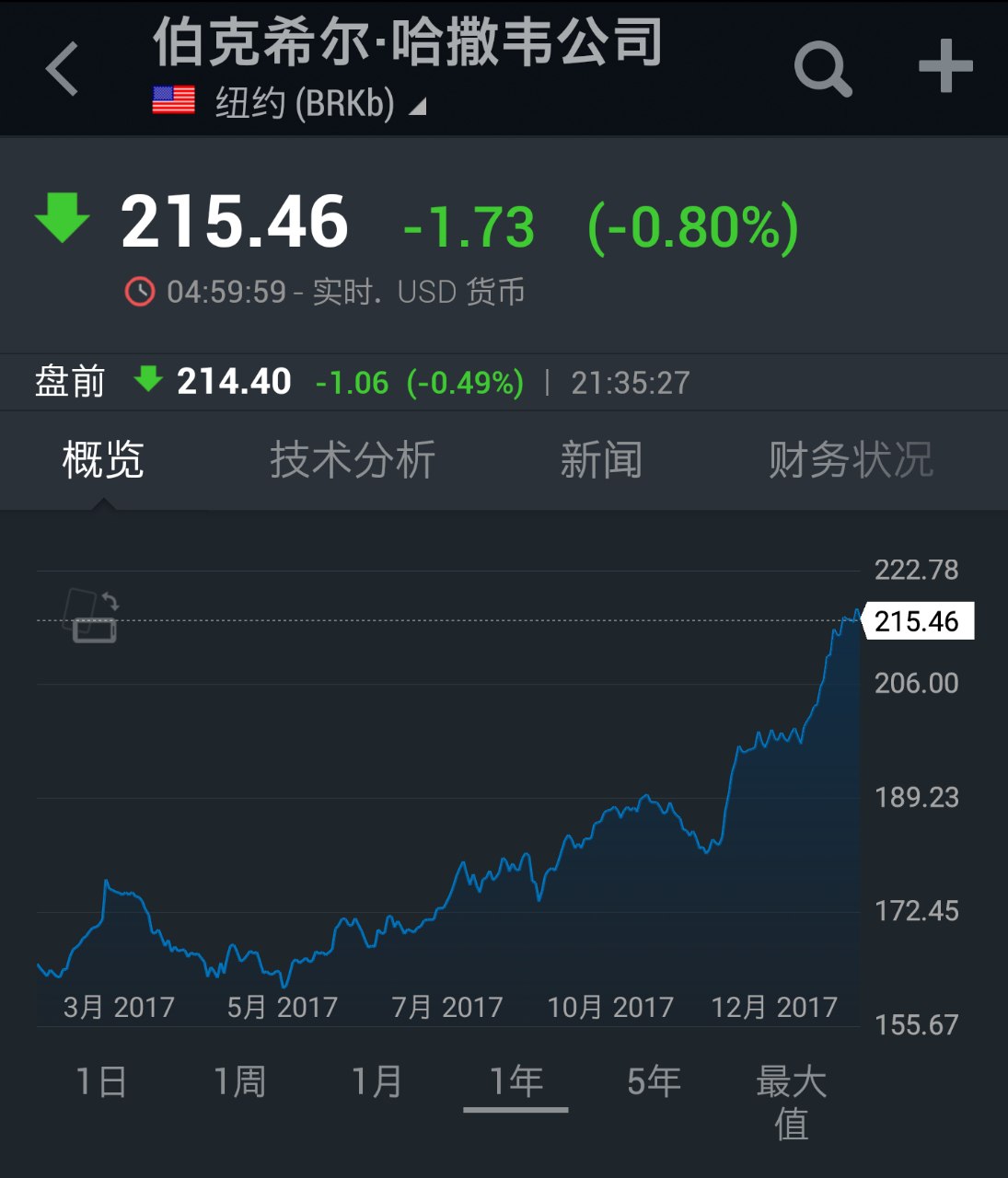
Task: Open the 新闻 tab
Action: click(x=601, y=459)
